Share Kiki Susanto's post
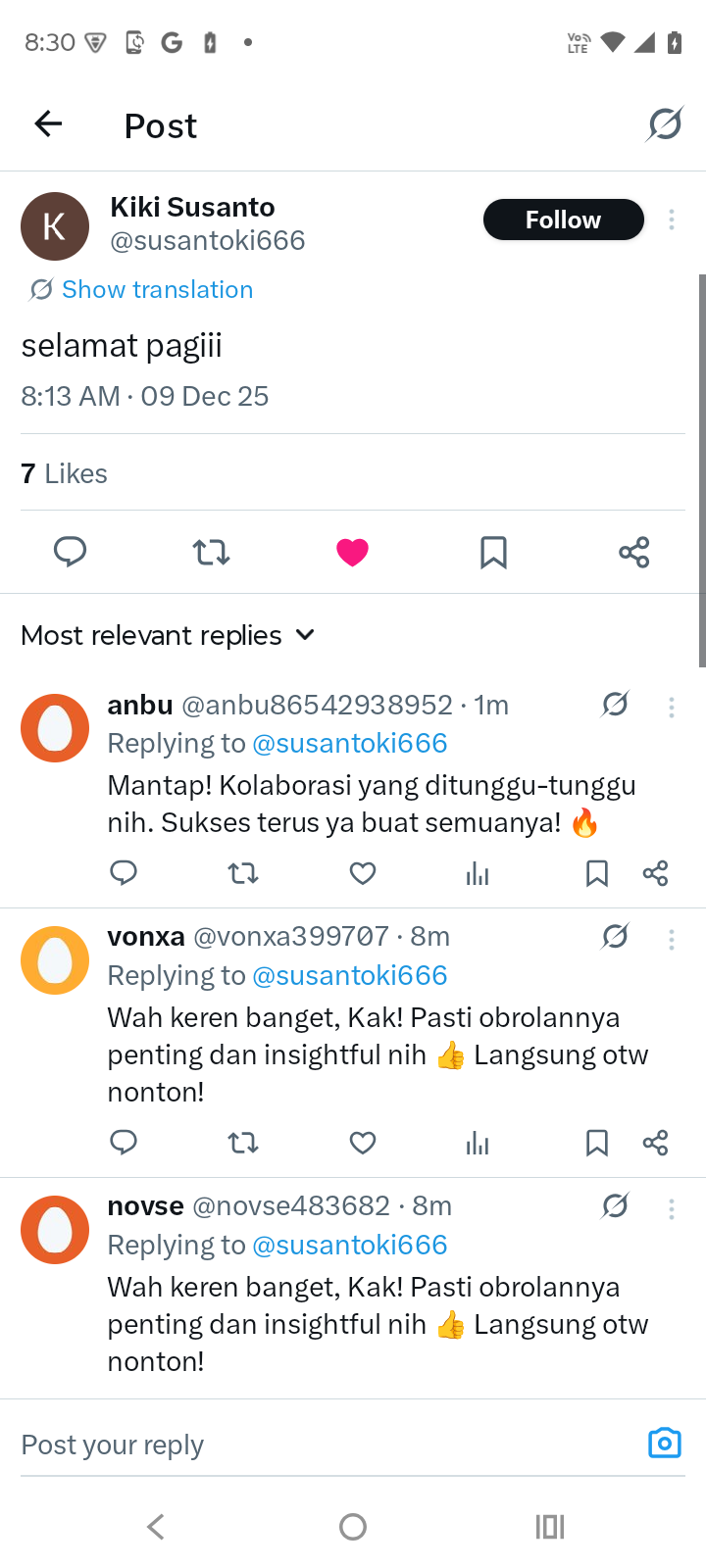 [634, 552]
